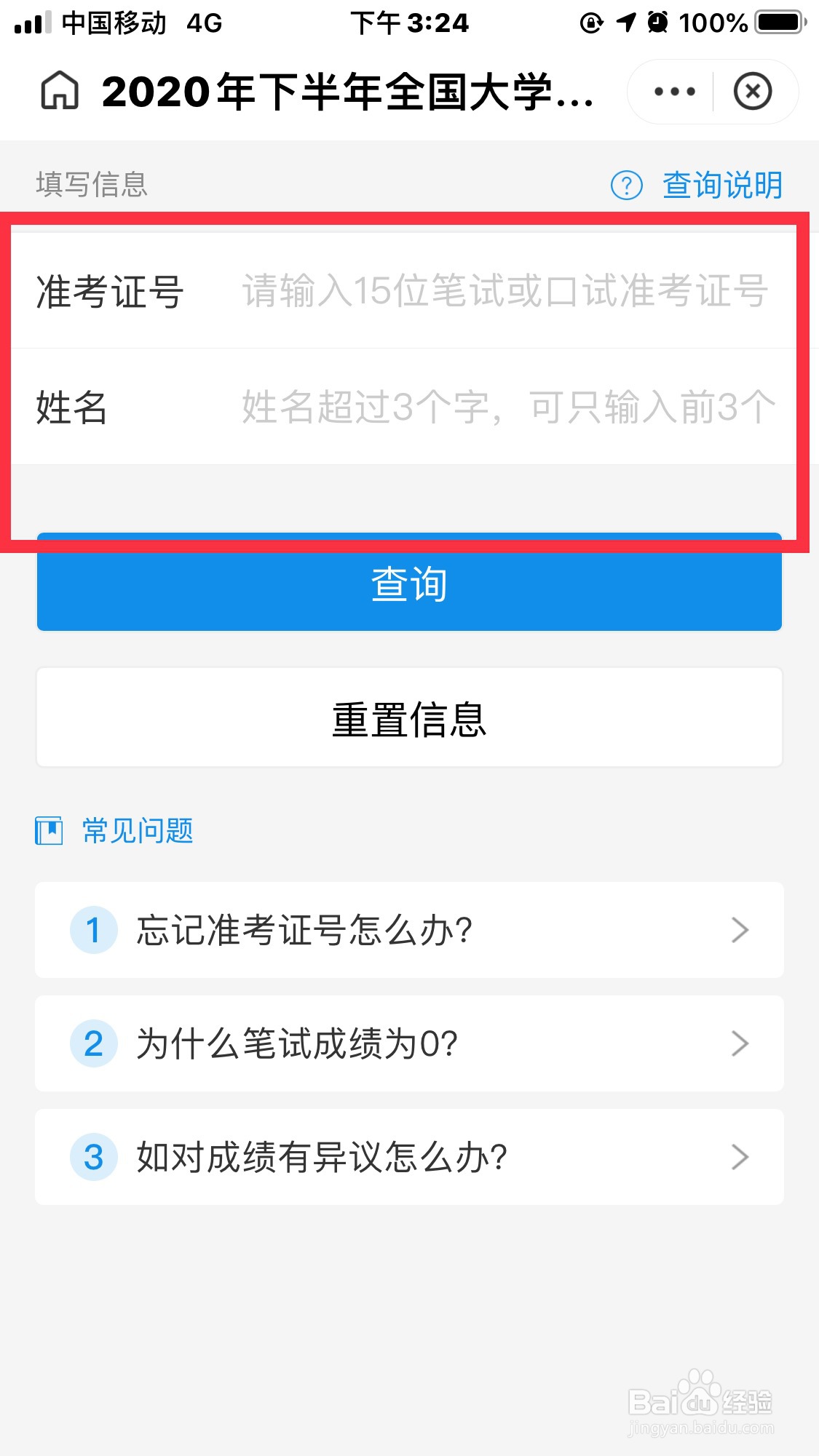This screenshot has height=1456, width=819.
Task: Tap the numbered badge 1 on the first FAQ
Action: tap(92, 931)
